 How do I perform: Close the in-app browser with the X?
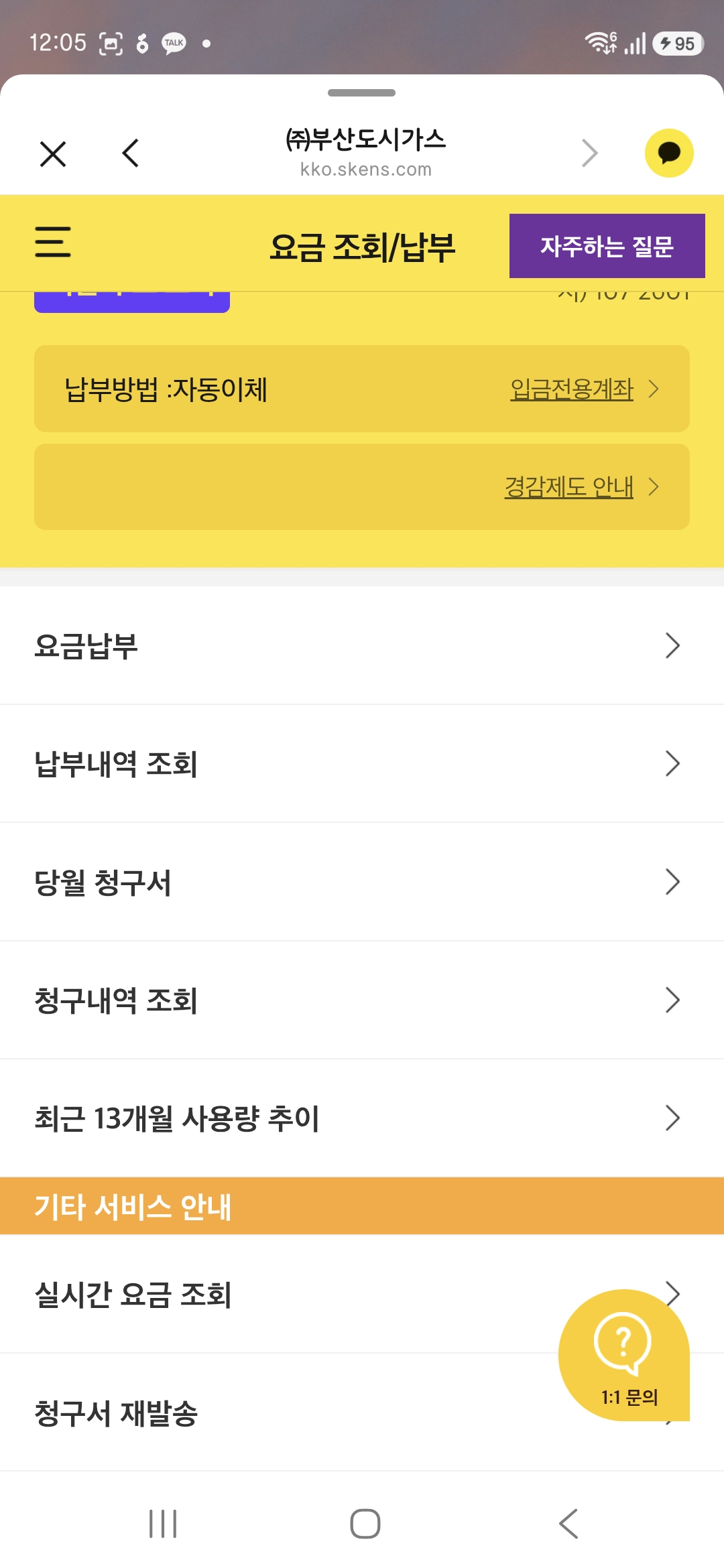53,153
